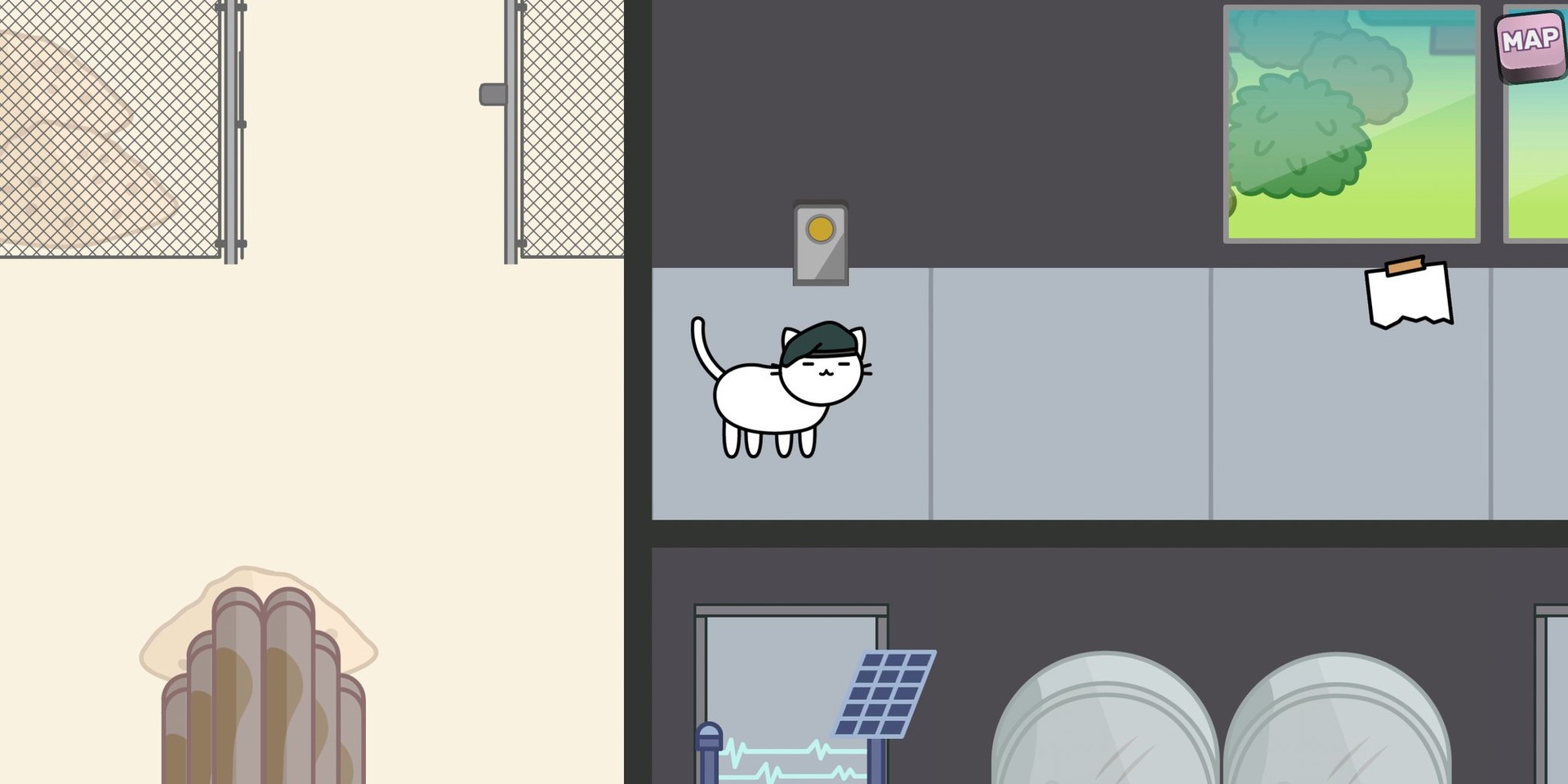Viewport: 1568px width, 784px height.
Task: Read the taped paper note
Action: click(1409, 295)
